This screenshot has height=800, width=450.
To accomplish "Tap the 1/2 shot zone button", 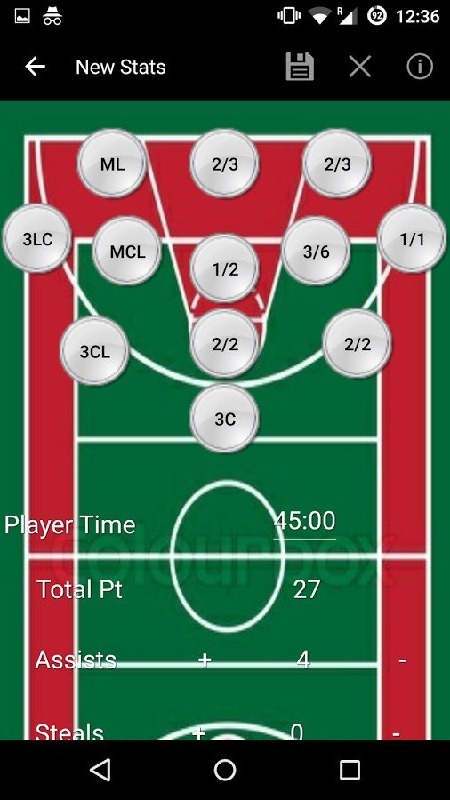I will pos(225,269).
